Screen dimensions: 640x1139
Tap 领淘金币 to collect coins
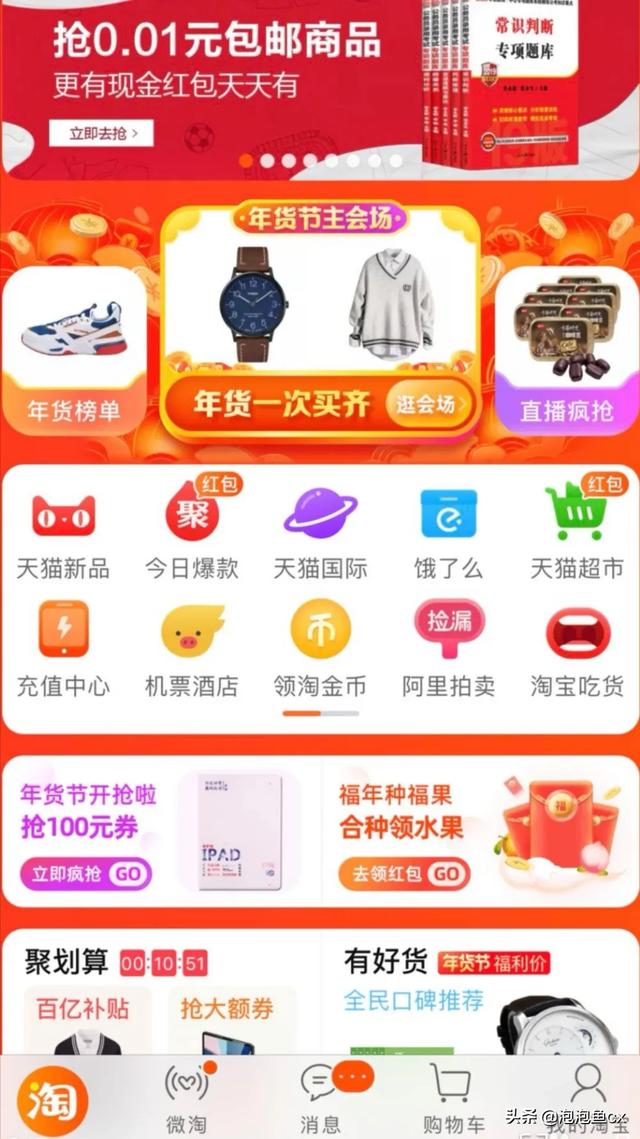pyautogui.click(x=320, y=650)
